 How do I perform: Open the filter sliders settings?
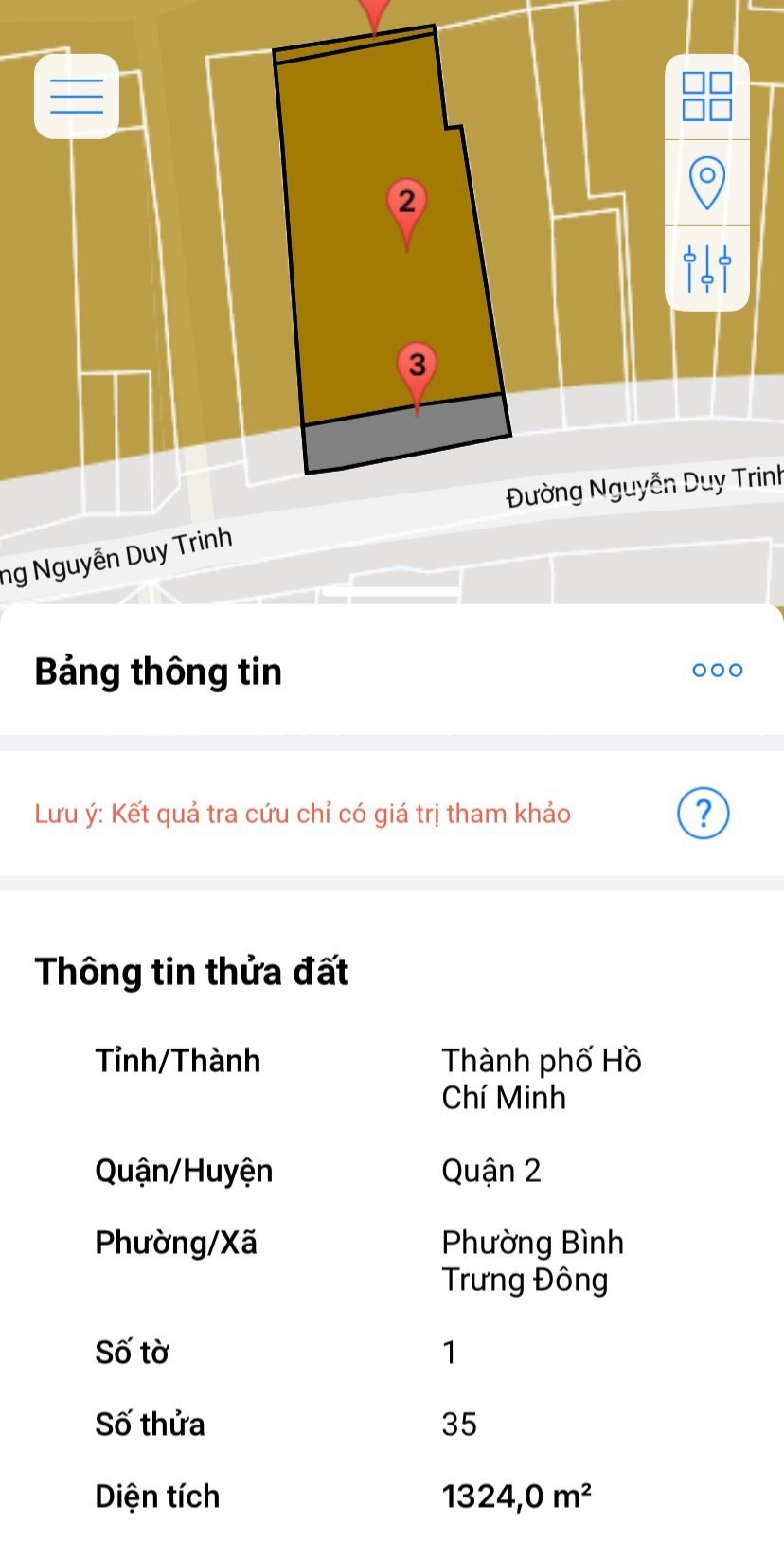point(707,268)
